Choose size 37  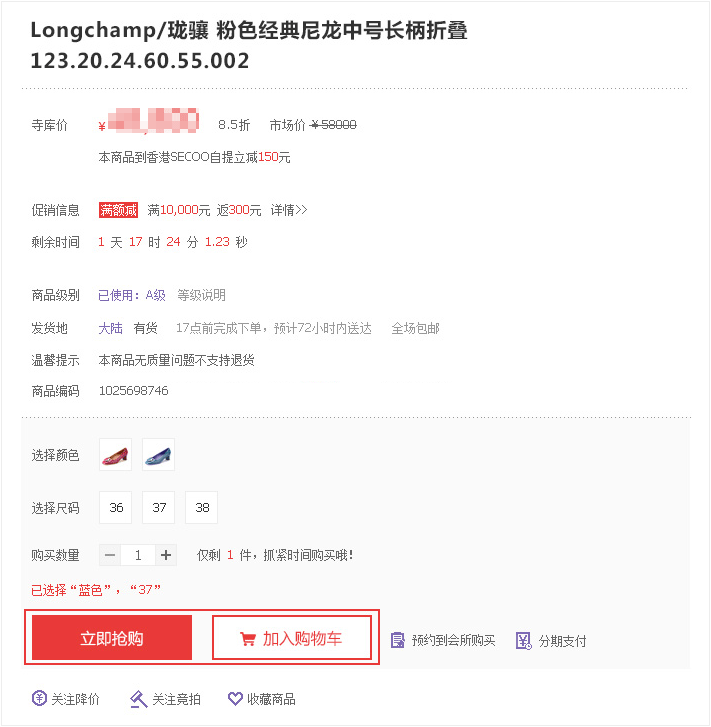[x=159, y=508]
